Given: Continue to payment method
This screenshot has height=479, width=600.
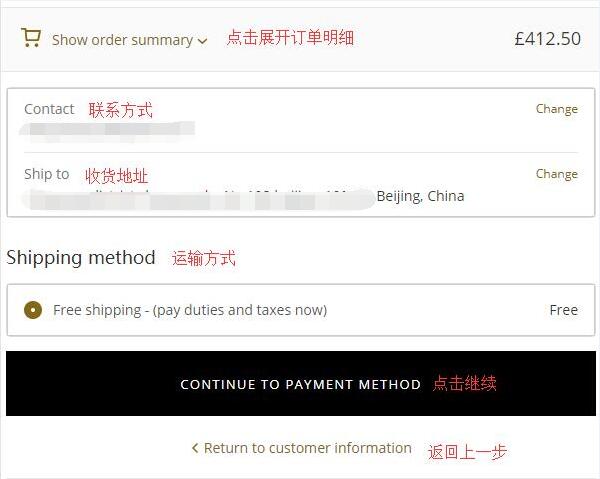Looking at the screenshot, I should coord(301,383).
